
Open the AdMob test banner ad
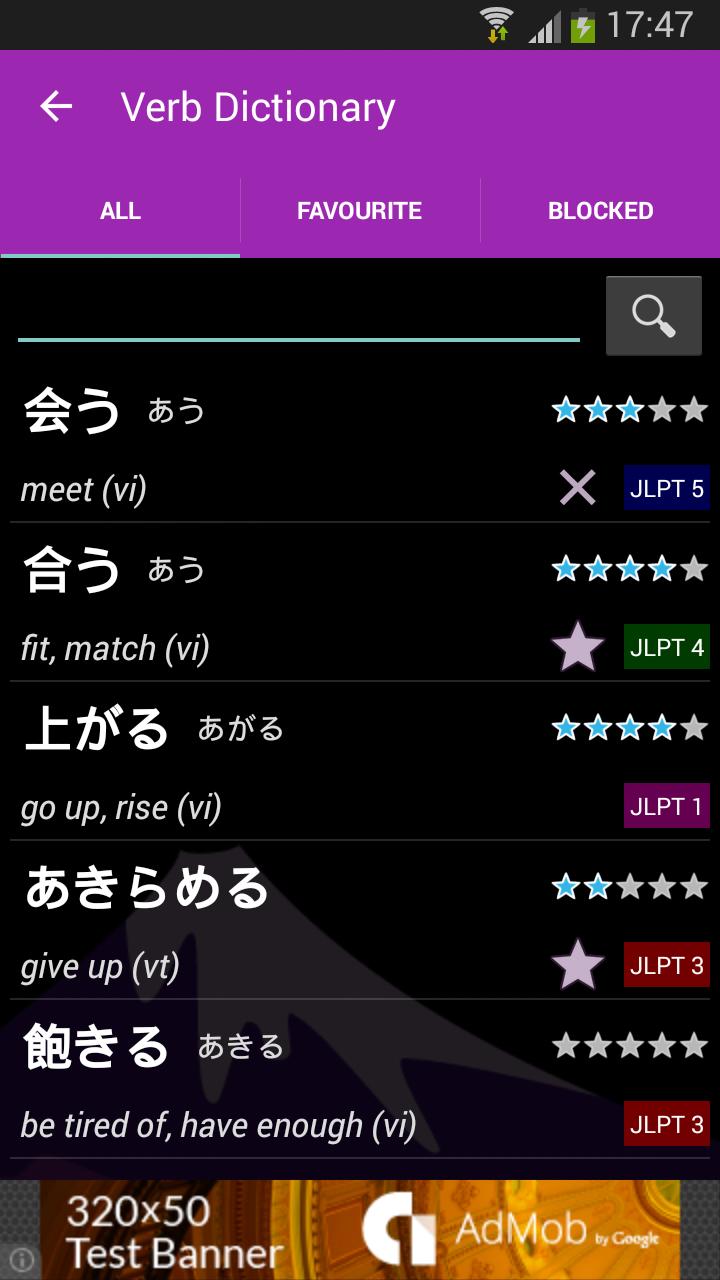(x=360, y=1228)
